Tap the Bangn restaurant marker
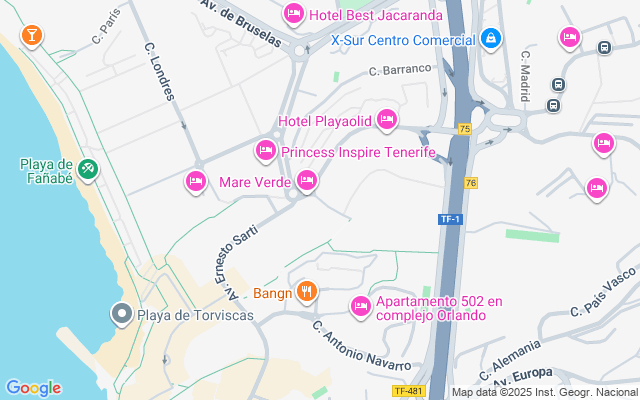Screen dimensions: 640x400 307,293
